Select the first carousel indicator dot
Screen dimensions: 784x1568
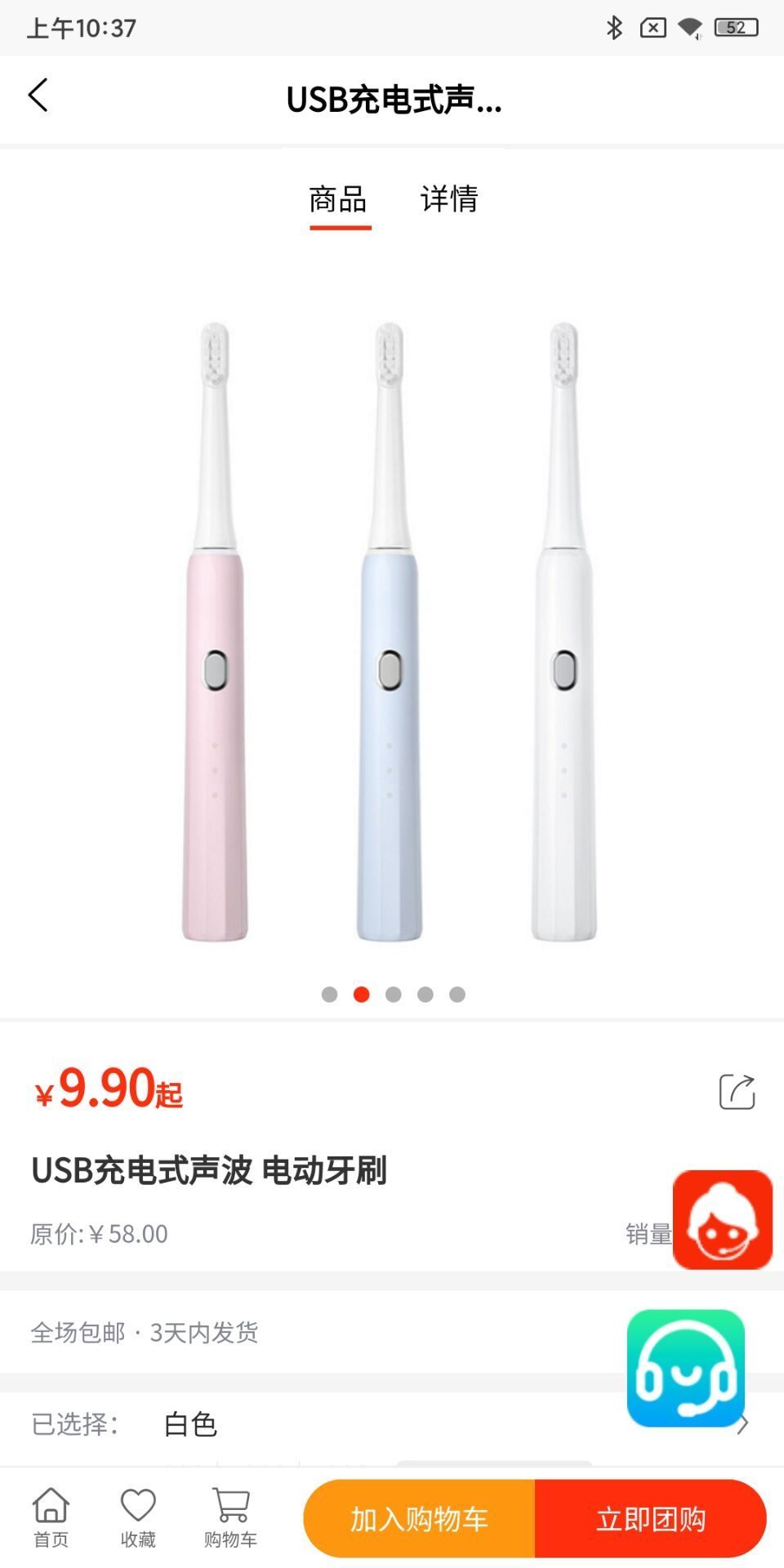pyautogui.click(x=331, y=996)
